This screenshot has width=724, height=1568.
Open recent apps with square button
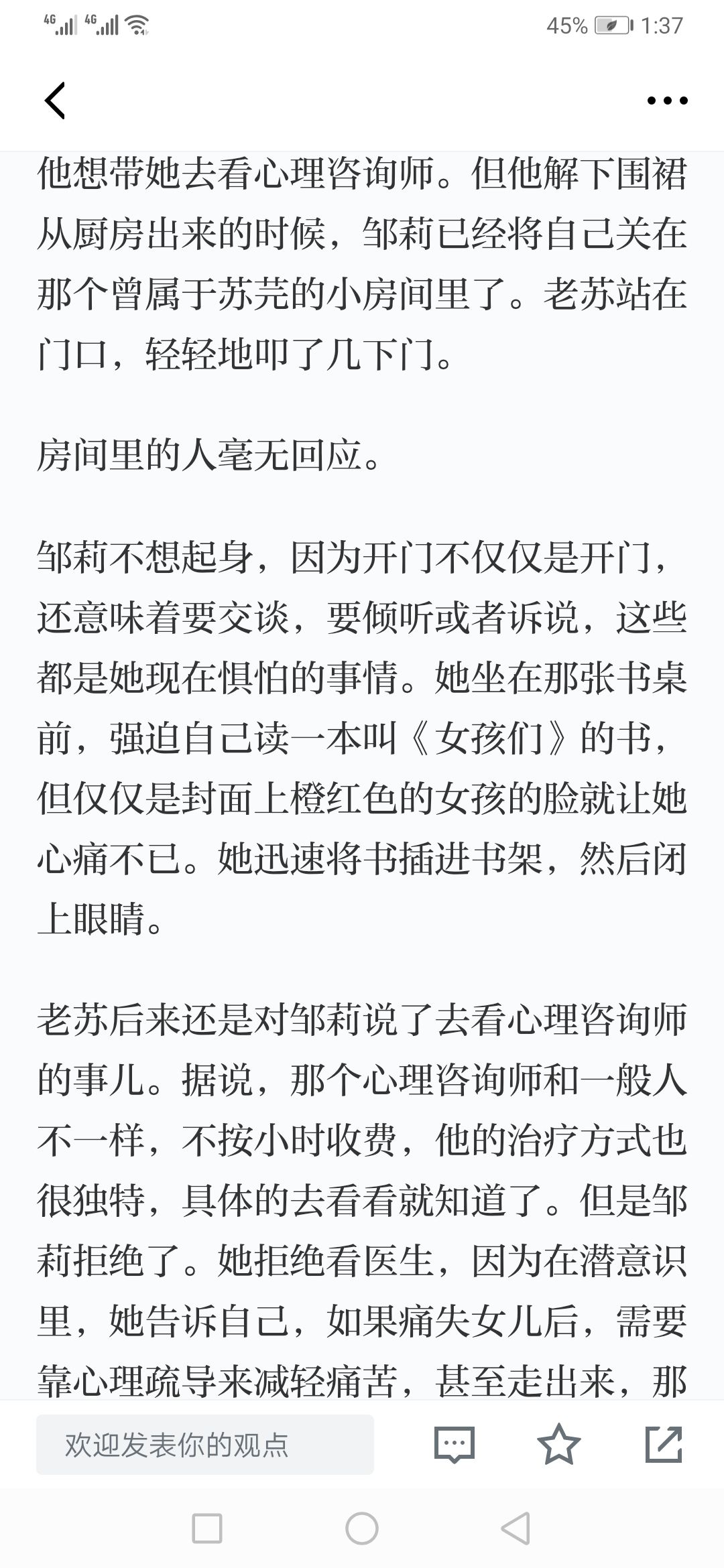207,1528
